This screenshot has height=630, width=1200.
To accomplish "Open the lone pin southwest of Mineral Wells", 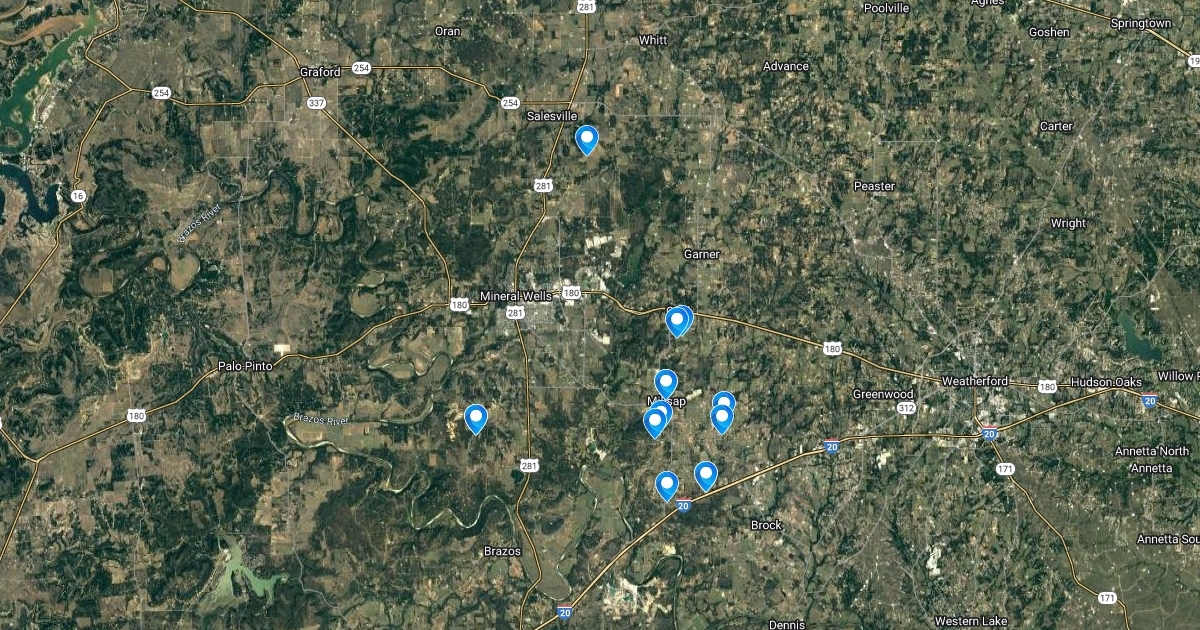I will [476, 417].
